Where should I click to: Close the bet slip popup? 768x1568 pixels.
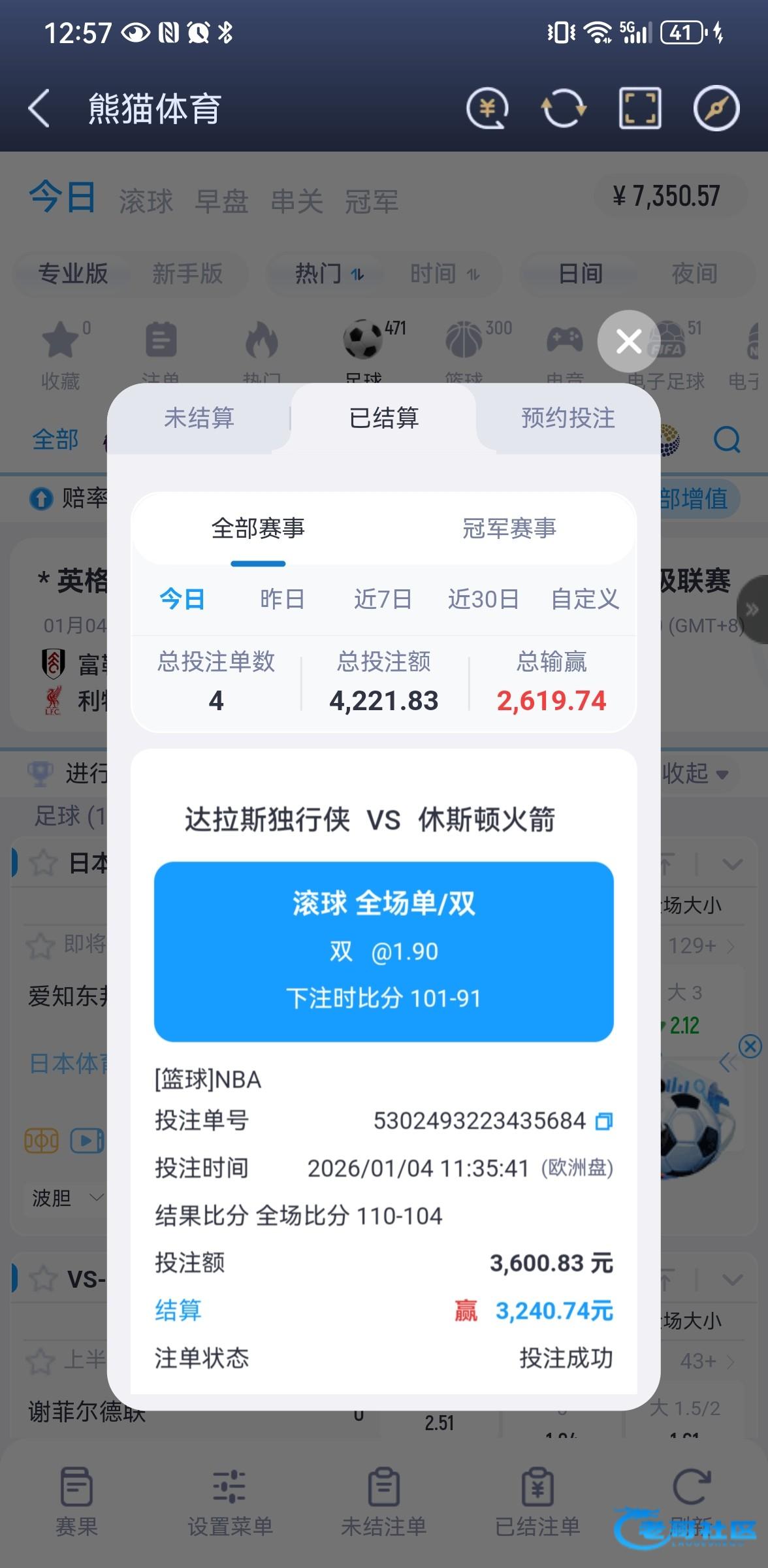(x=629, y=341)
